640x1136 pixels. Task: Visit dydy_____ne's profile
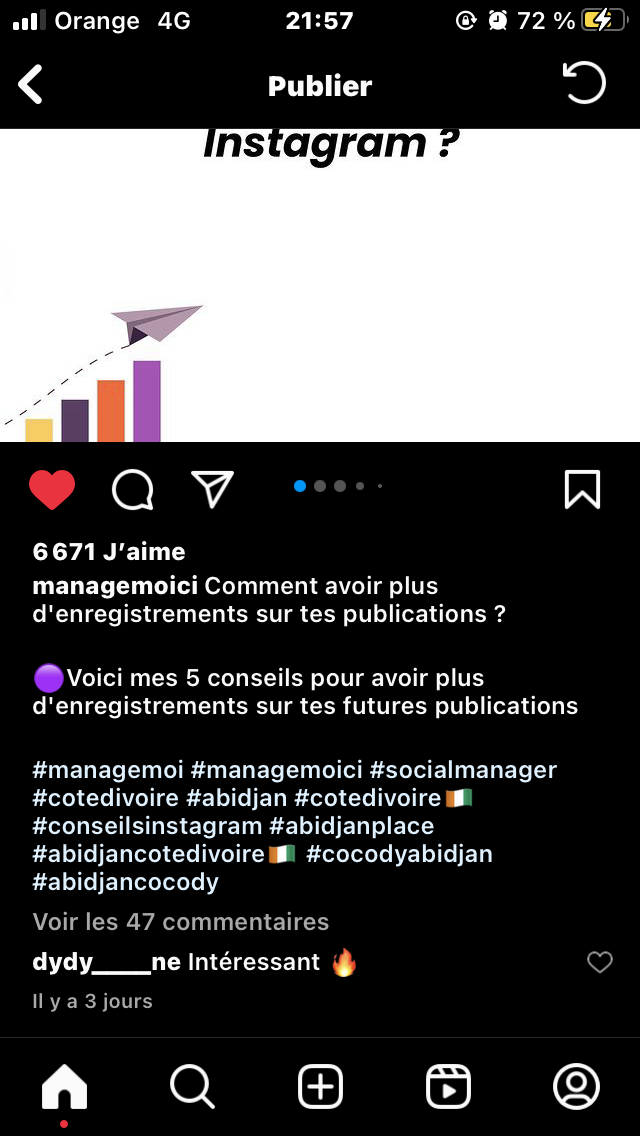pyautogui.click(x=107, y=962)
